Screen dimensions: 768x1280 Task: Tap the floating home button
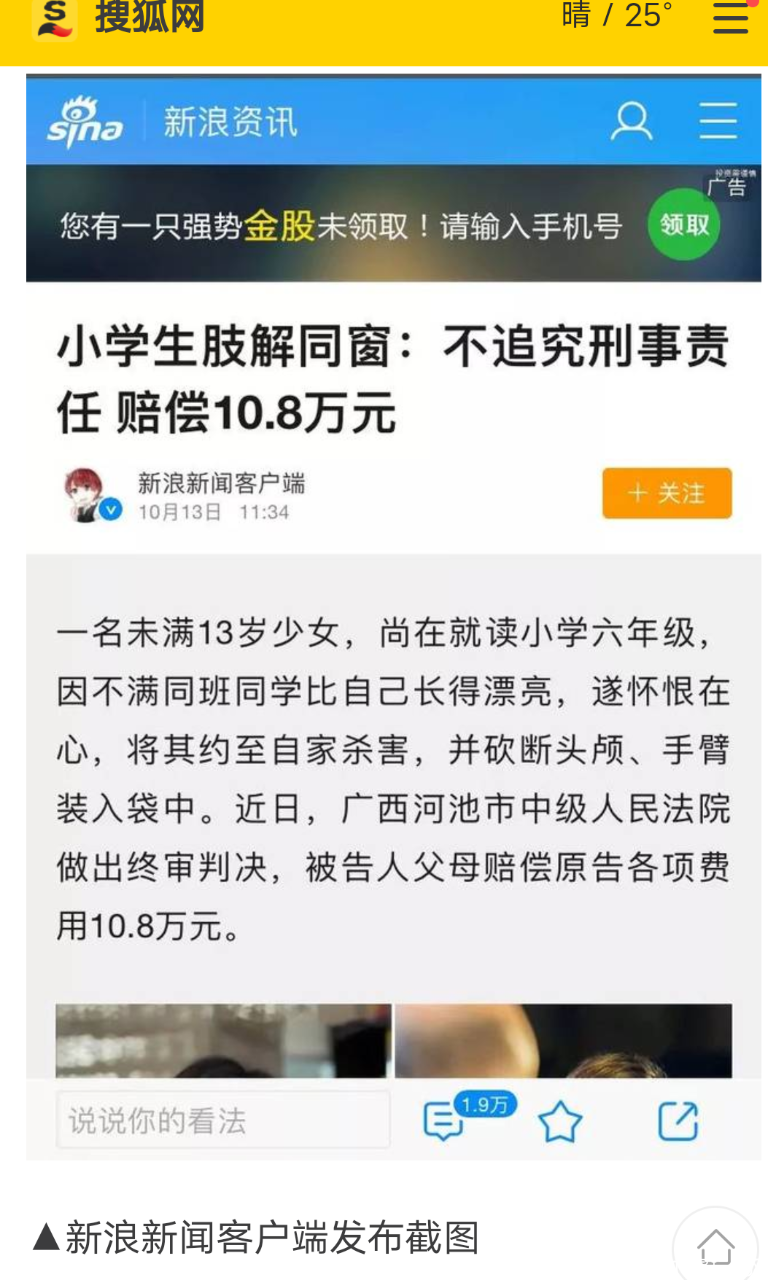click(x=716, y=1247)
